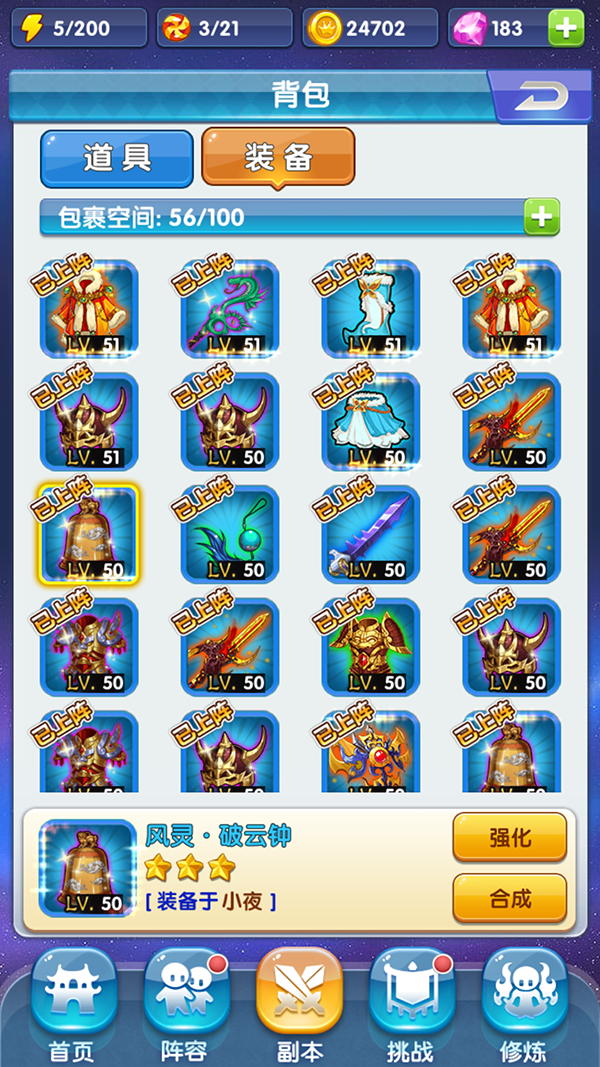Add more pink diamonds with the plus button
The image size is (600, 1067).
(565, 28)
